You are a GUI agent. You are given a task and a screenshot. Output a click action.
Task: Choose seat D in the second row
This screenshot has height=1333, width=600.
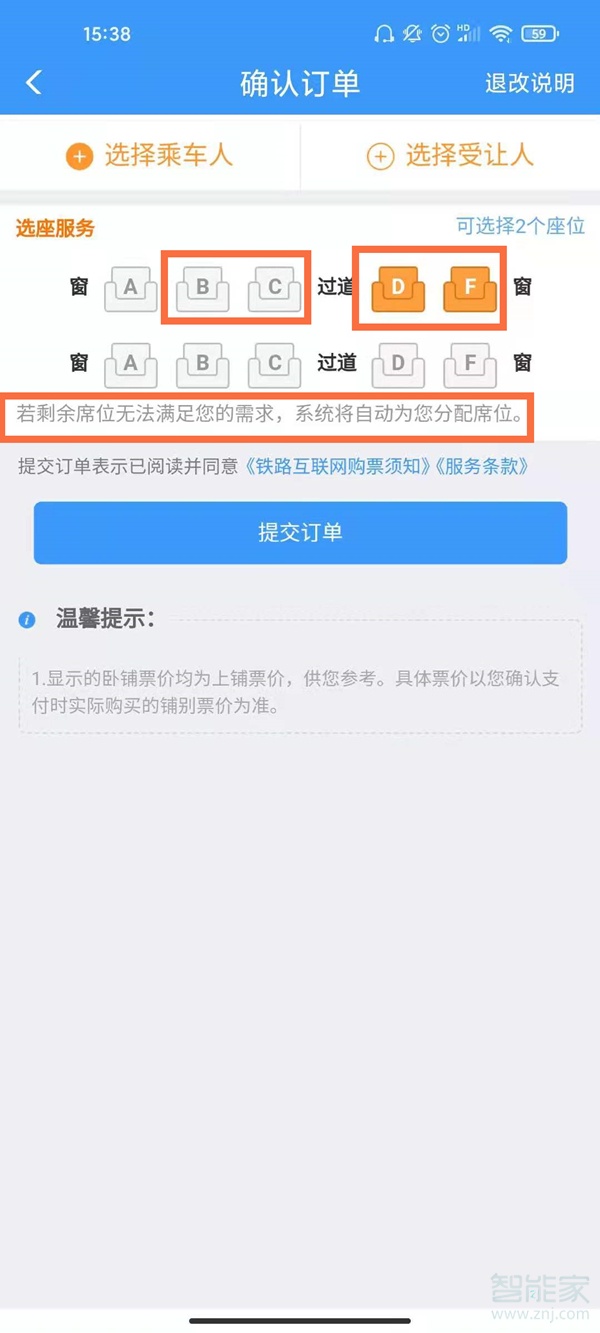(x=398, y=364)
